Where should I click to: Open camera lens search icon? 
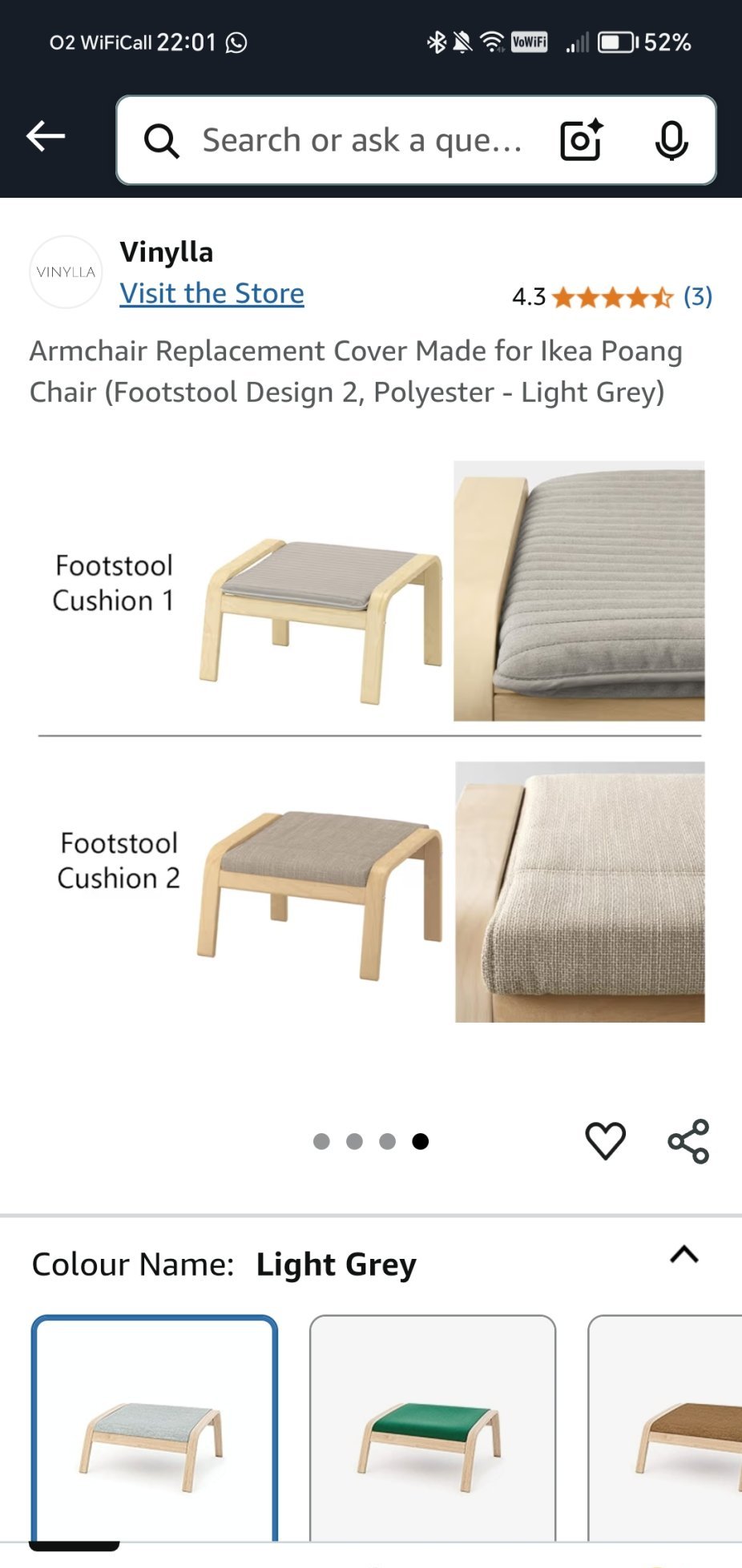coord(581,141)
